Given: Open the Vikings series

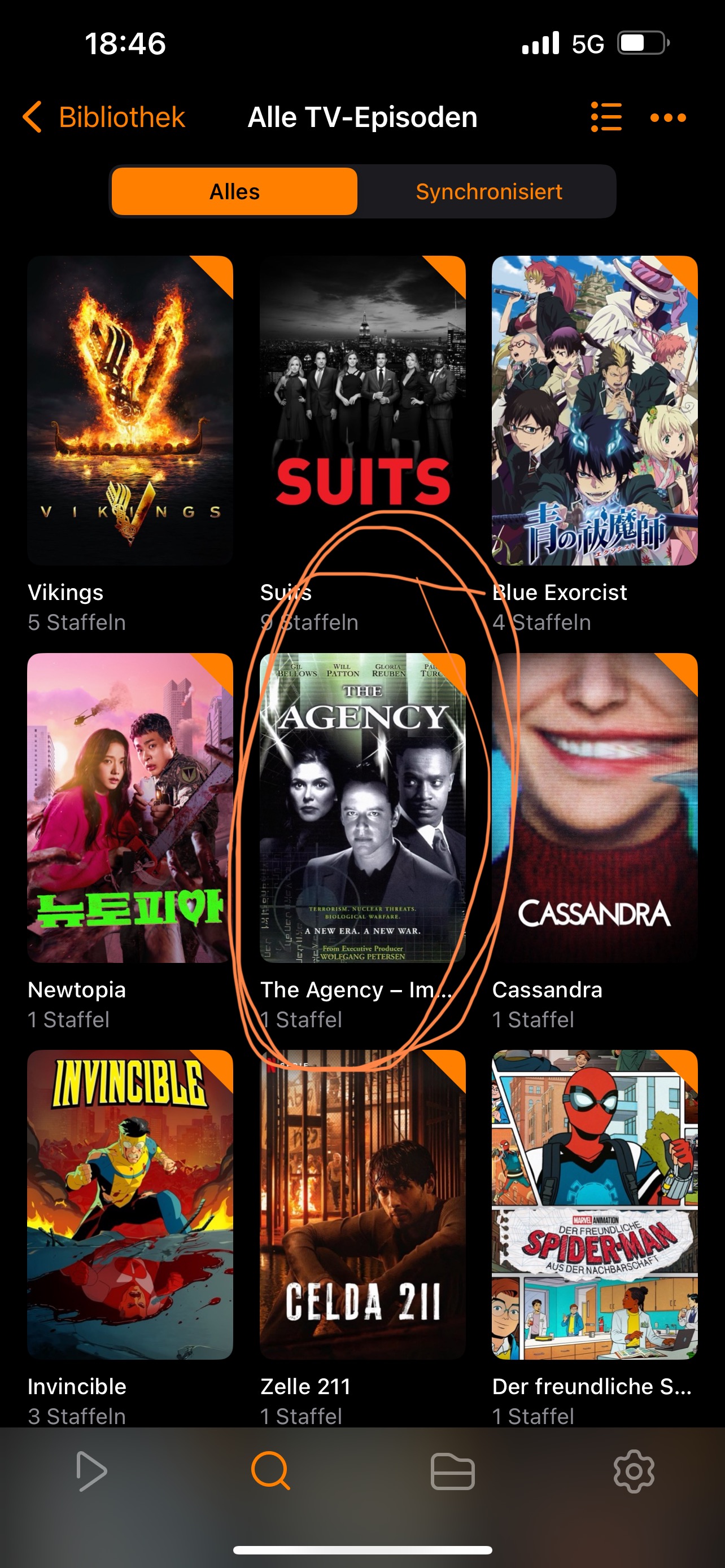Looking at the screenshot, I should (130, 411).
